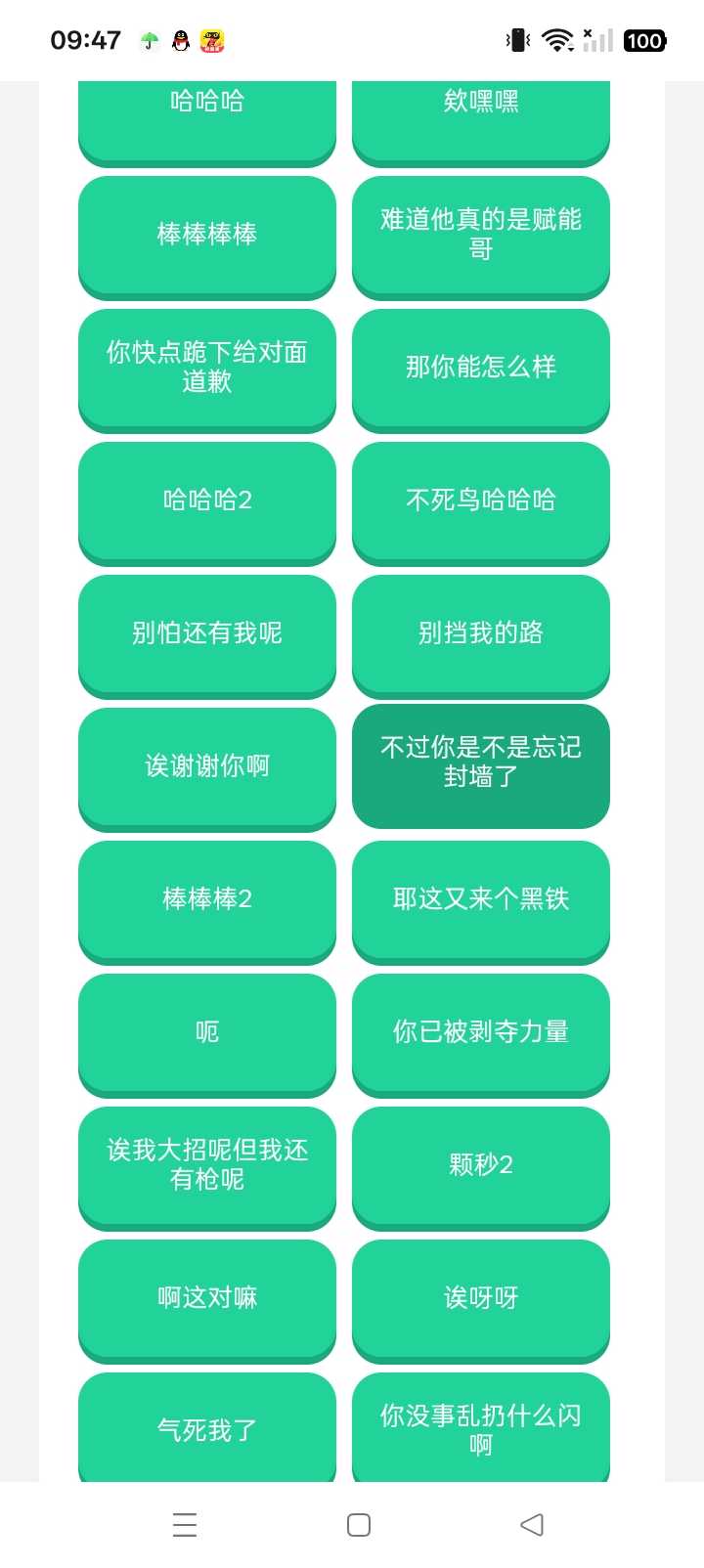
Task: Tap the 那你能怎么样 button
Action: pyautogui.click(x=481, y=368)
